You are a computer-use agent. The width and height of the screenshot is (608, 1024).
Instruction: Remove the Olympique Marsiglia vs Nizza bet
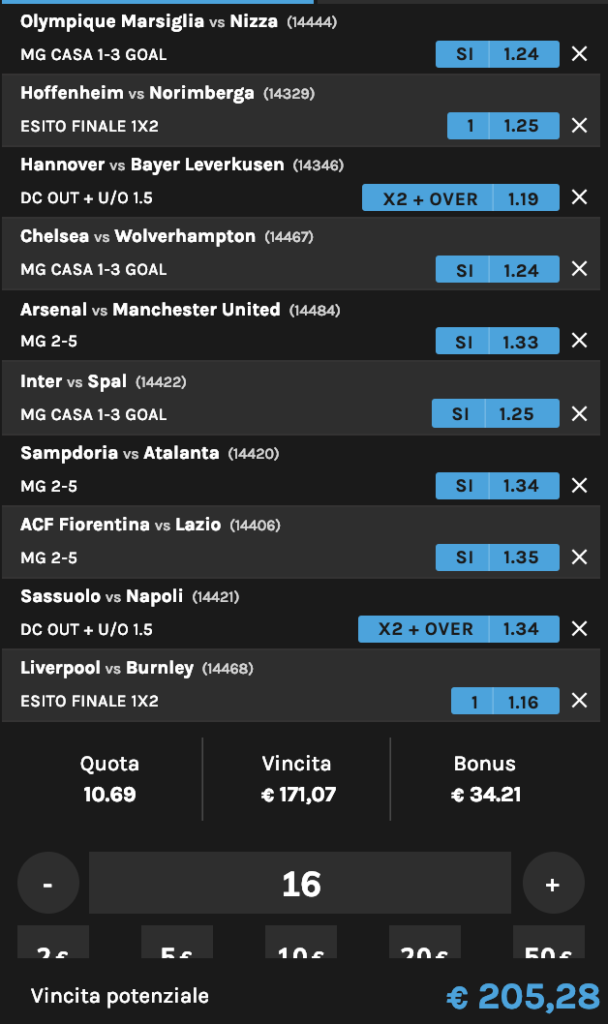[x=579, y=54]
